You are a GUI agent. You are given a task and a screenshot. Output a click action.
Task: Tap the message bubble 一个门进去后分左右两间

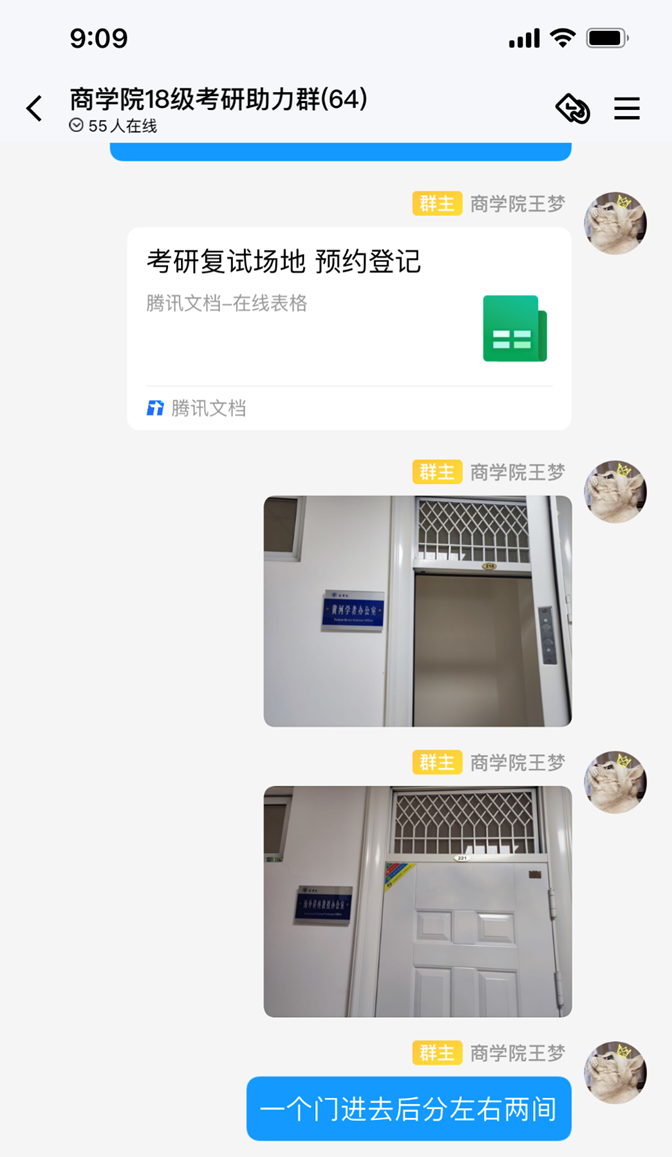coord(408,1108)
